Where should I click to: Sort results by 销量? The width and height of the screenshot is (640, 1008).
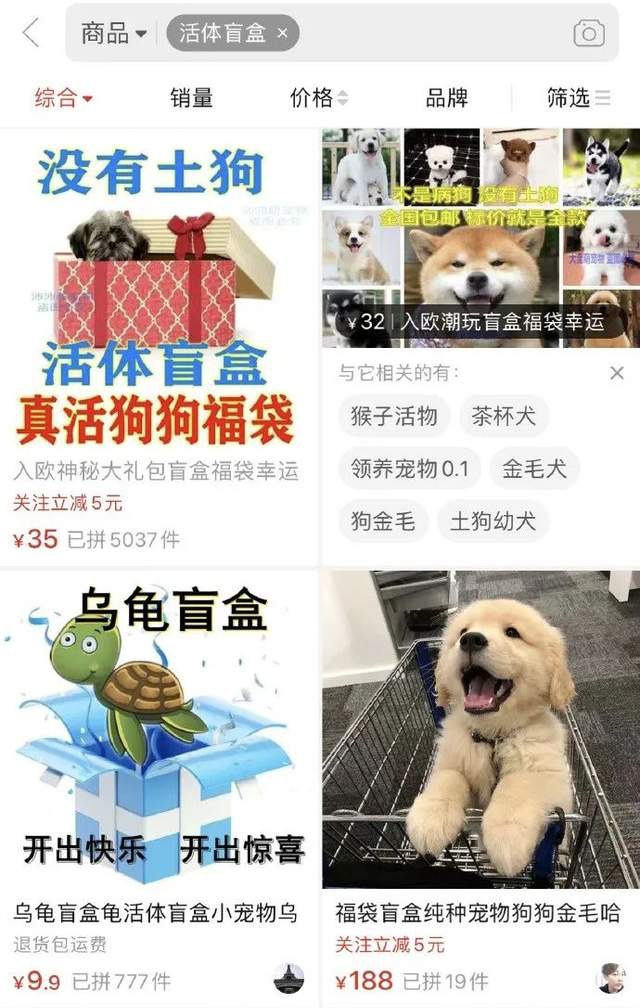click(191, 97)
